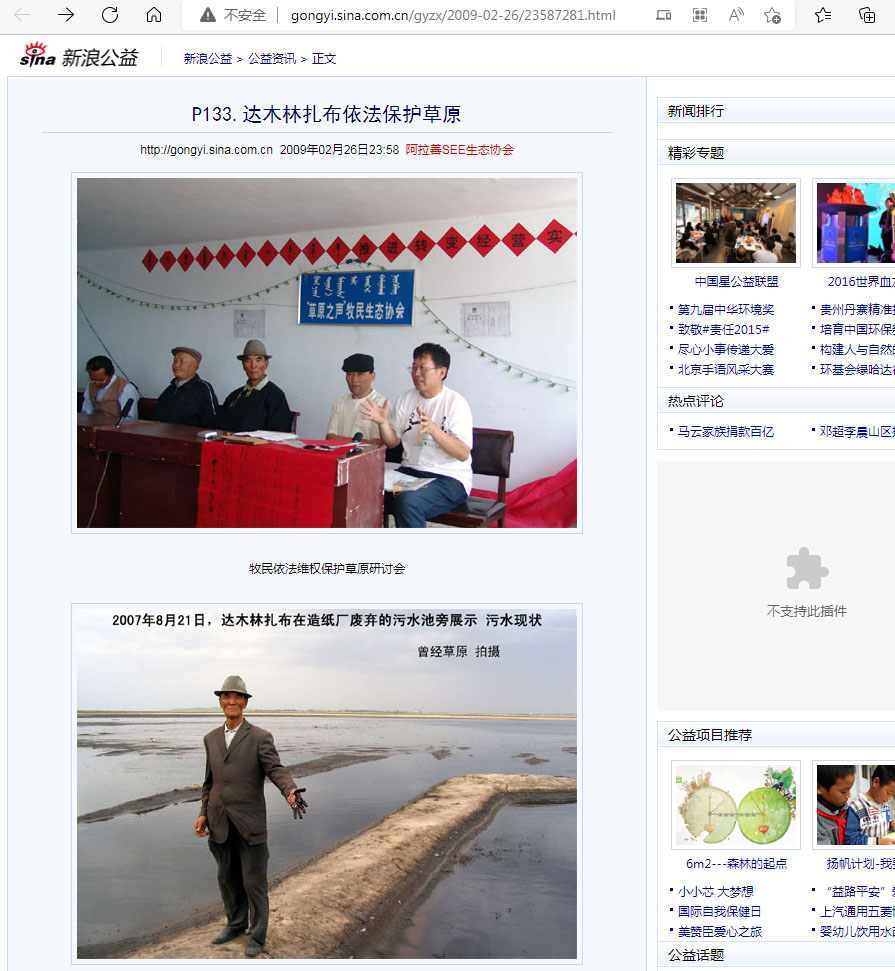Screen dimensions: 895x971
Task: Open the 阿拉善SEE生态协会 source link
Action: click(x=459, y=150)
